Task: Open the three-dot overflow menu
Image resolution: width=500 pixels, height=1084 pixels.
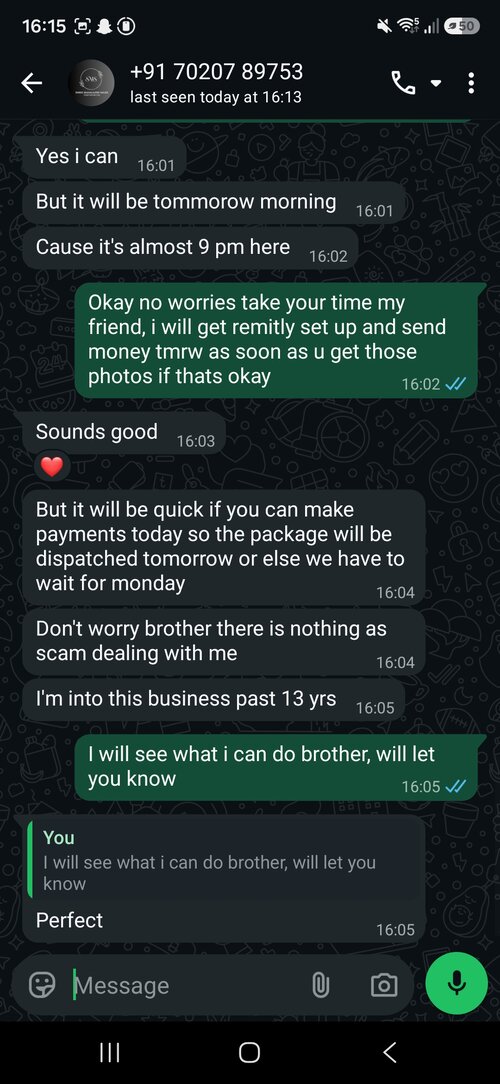Action: click(471, 84)
